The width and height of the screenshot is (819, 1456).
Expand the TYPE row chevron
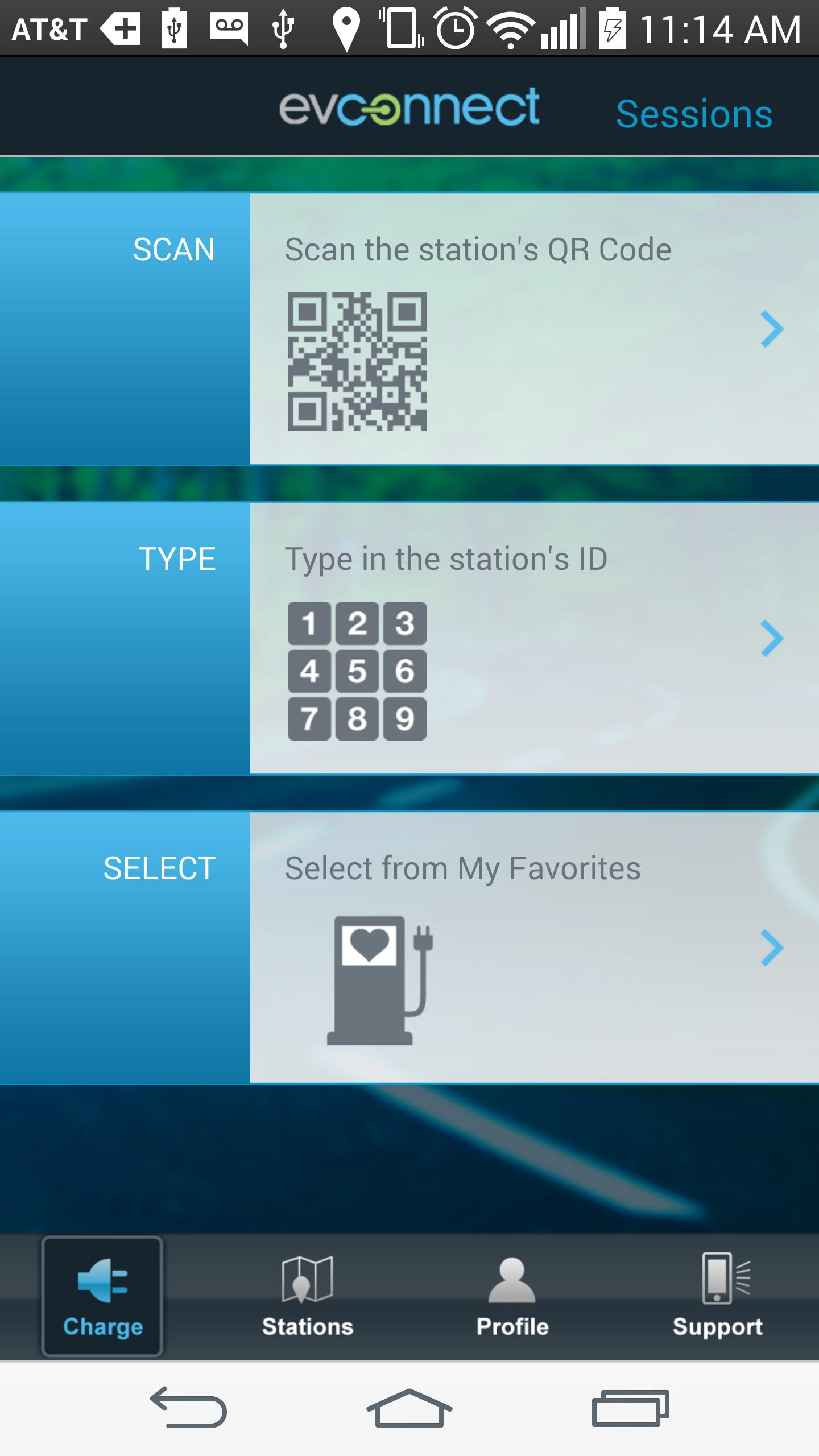[772, 639]
